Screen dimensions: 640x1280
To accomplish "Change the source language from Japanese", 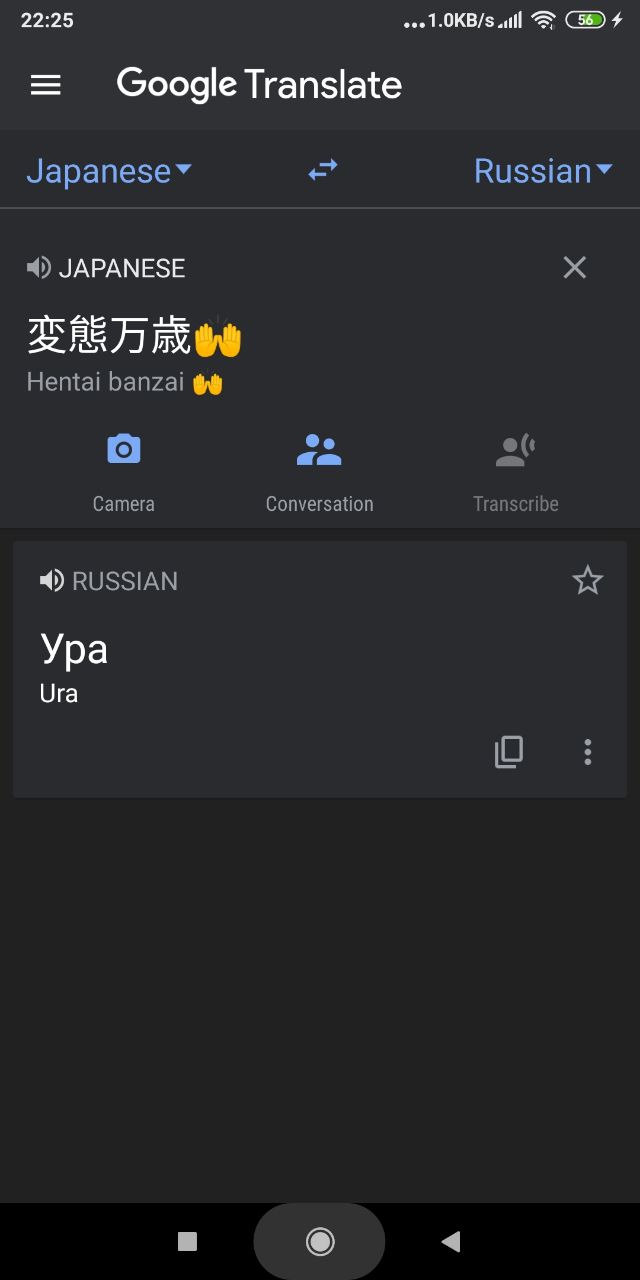I will pyautogui.click(x=108, y=171).
